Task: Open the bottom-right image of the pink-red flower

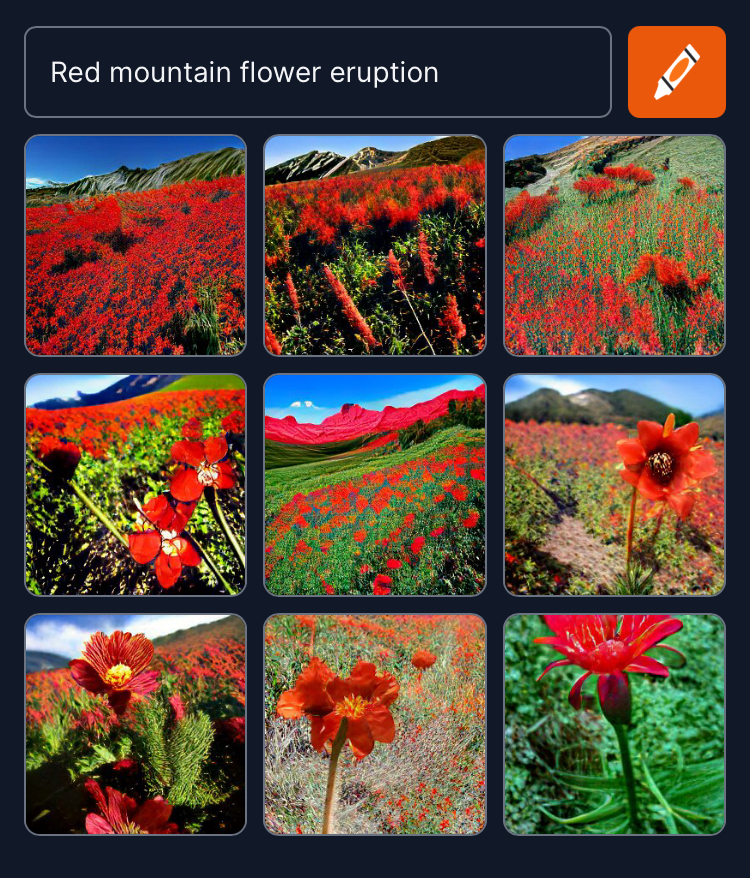Action: pos(614,724)
